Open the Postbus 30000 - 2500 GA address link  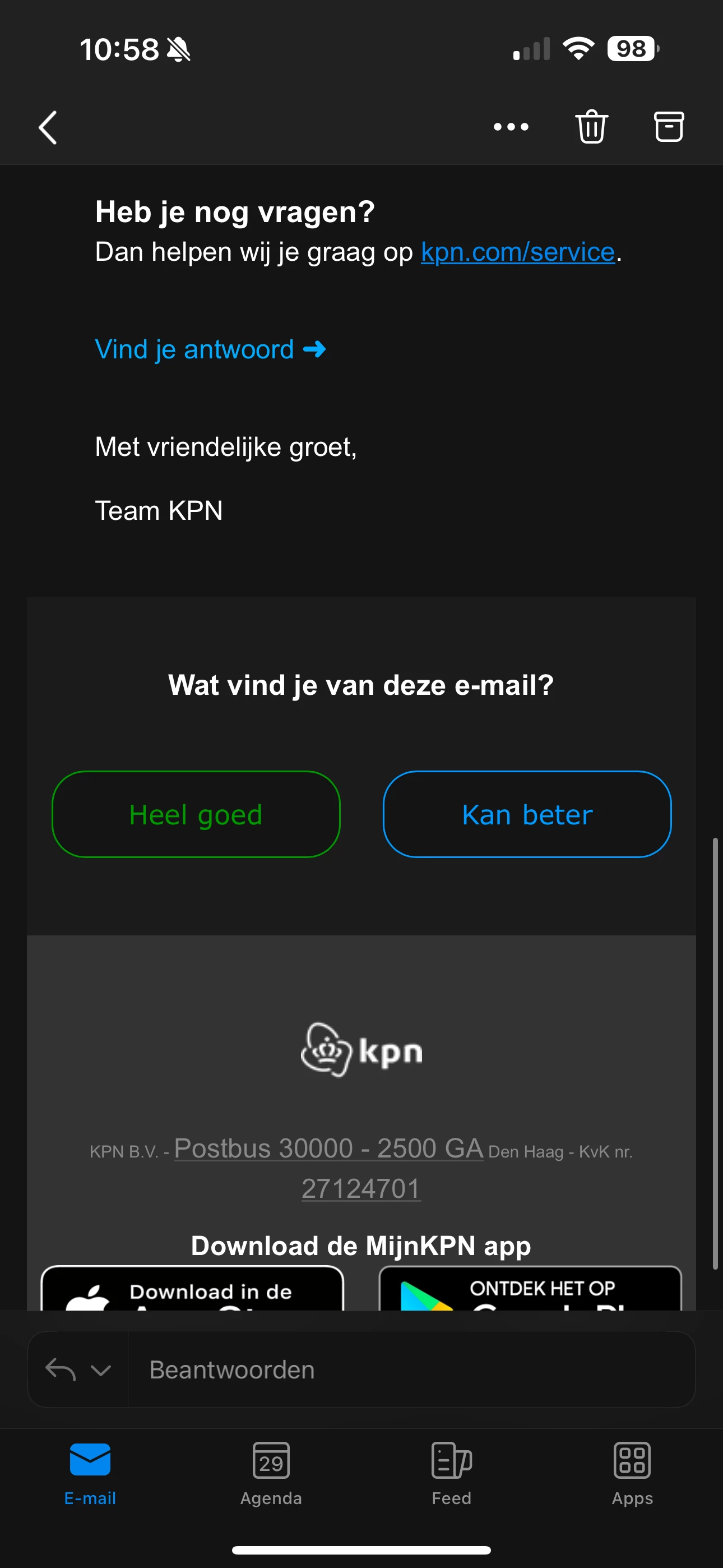328,1149
